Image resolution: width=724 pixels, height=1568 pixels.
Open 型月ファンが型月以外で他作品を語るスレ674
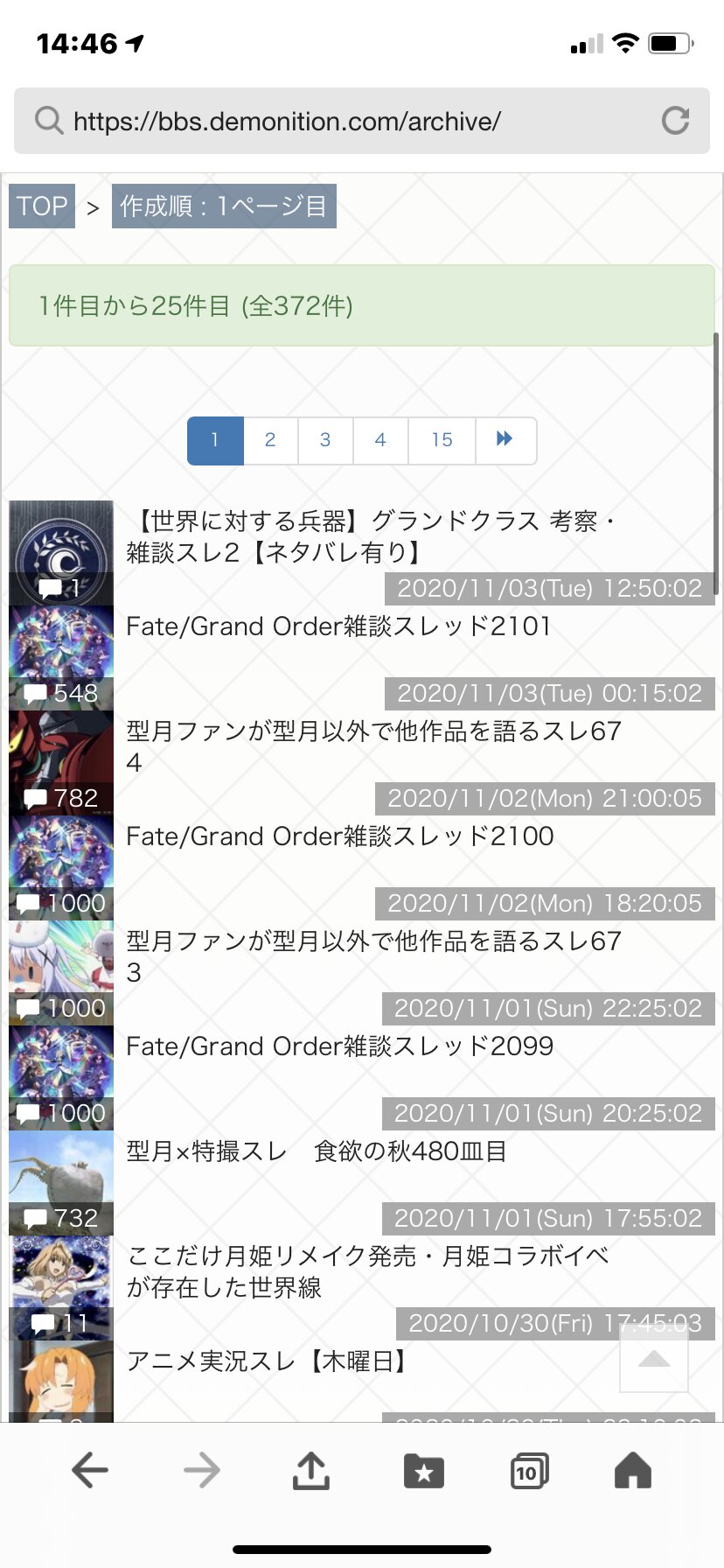coord(373,745)
